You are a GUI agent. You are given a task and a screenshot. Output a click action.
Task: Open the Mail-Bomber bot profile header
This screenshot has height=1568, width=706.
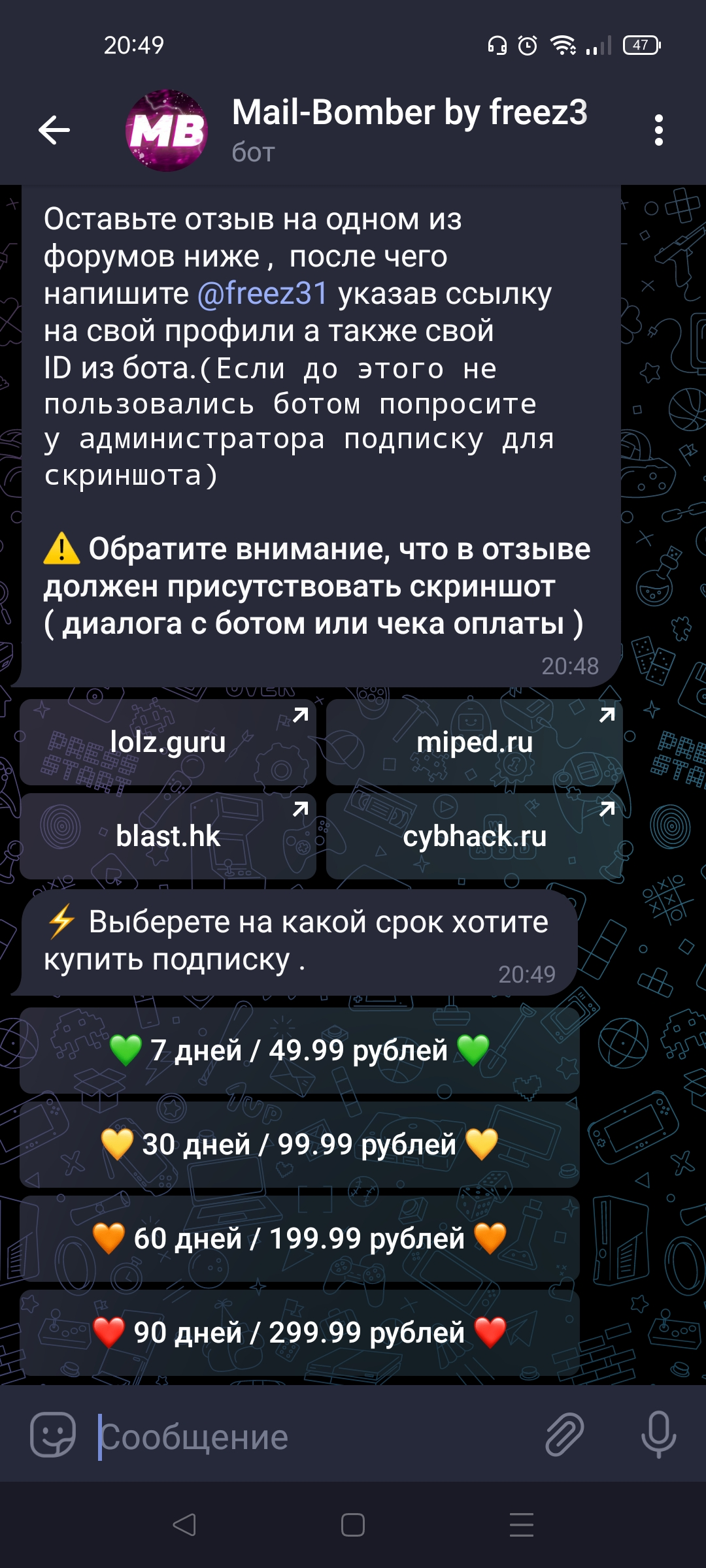point(410,130)
